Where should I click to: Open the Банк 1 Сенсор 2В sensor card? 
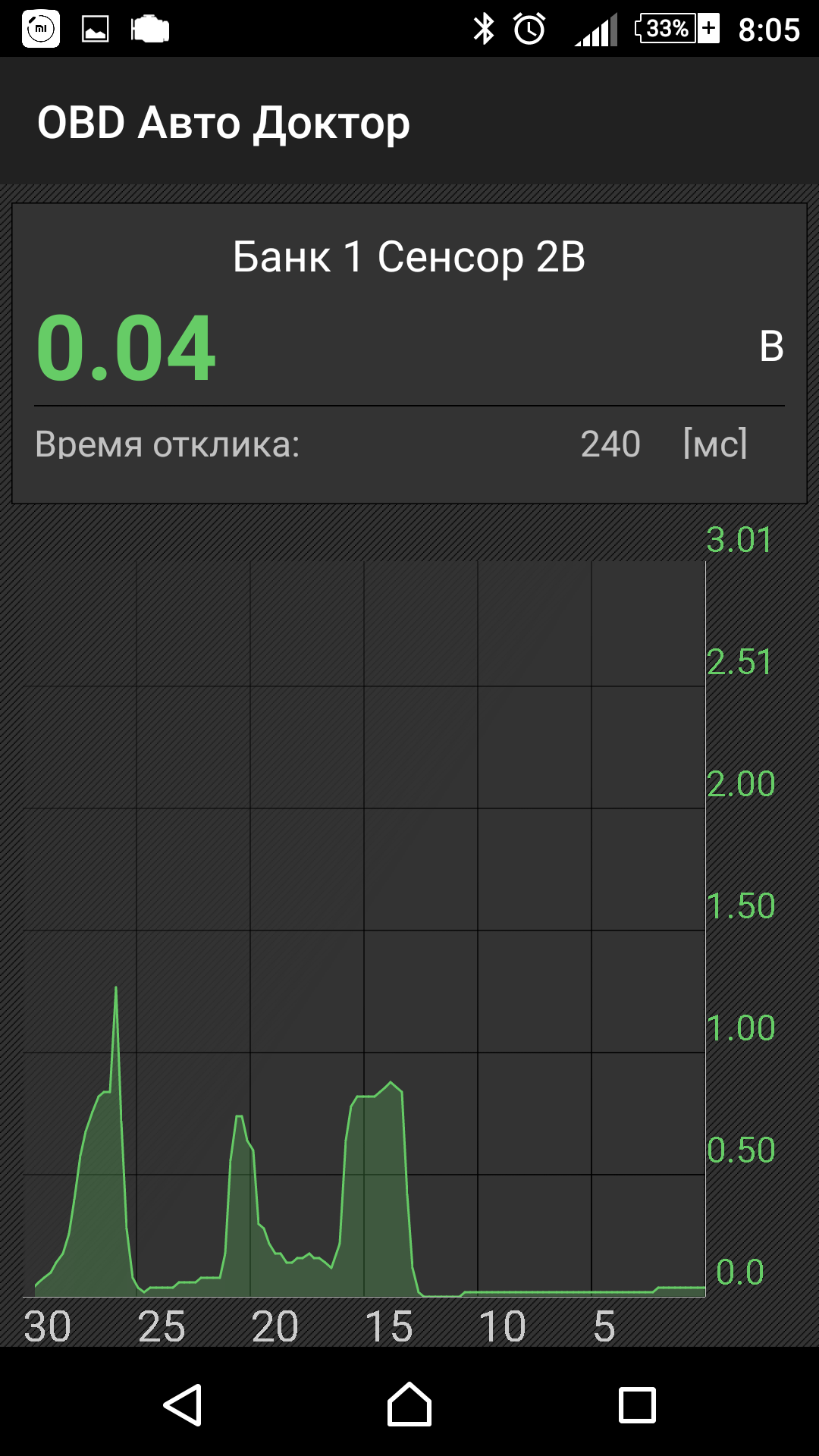click(x=409, y=353)
